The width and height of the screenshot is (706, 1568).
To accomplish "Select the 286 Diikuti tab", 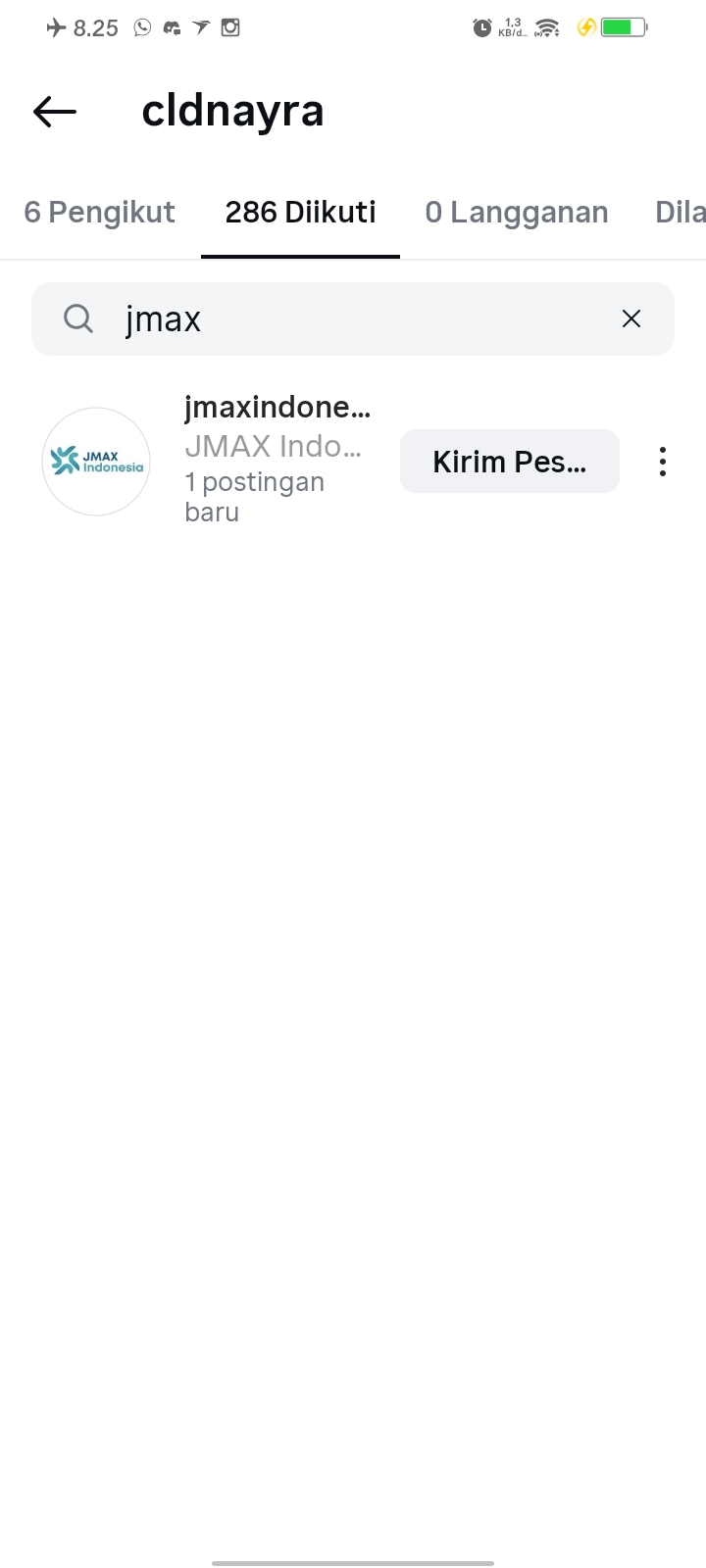I will (300, 213).
